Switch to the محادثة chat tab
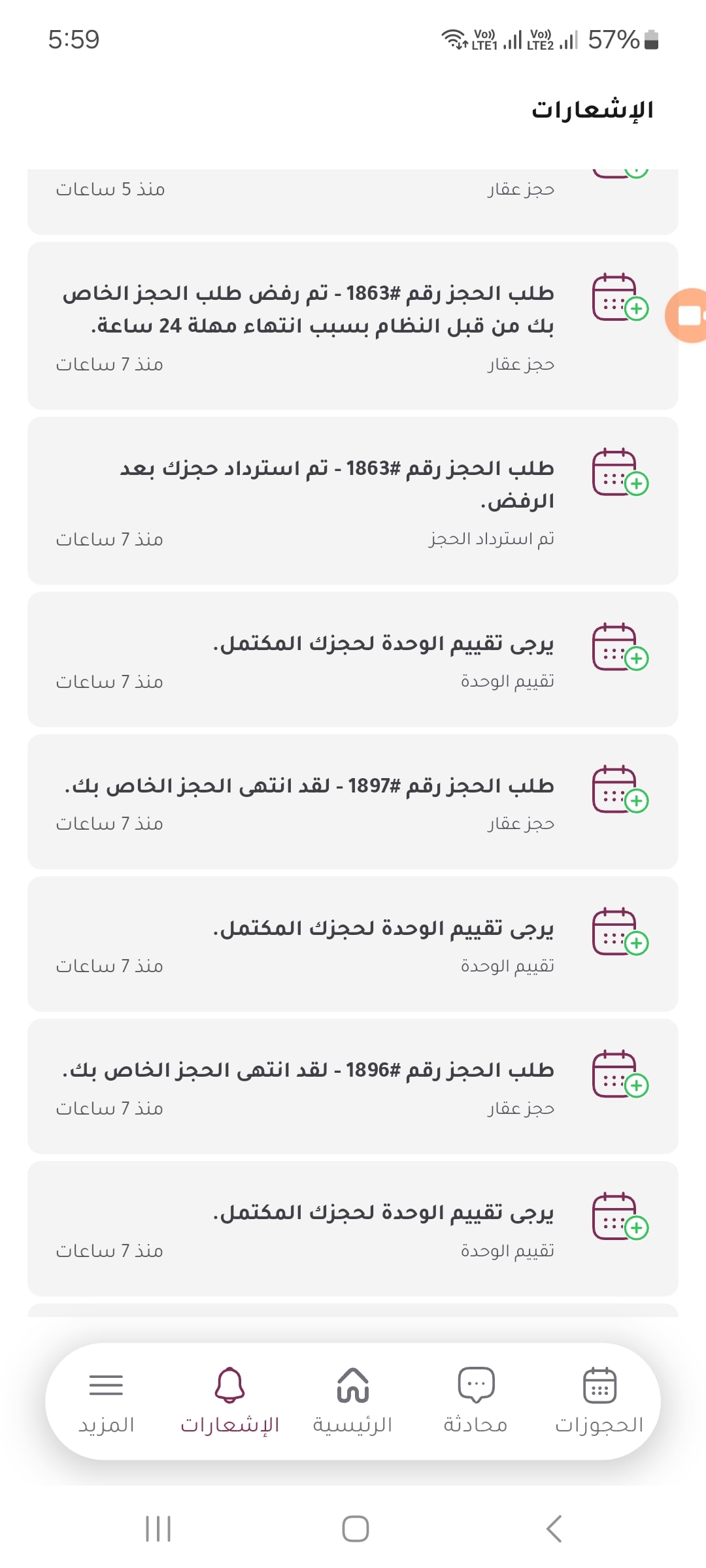This screenshot has width=706, height=1568. (476, 1401)
